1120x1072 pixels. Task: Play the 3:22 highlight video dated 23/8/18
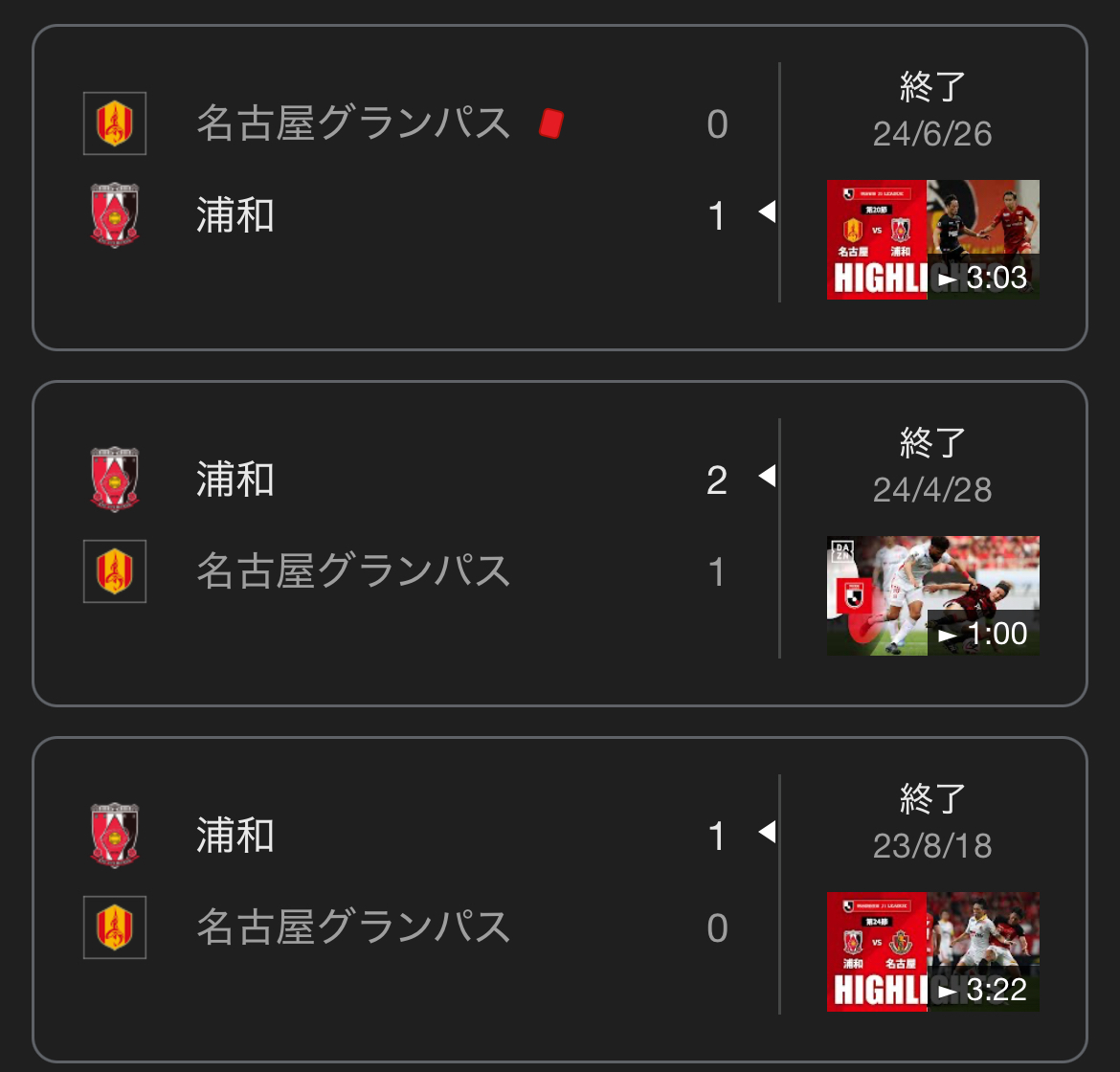[x=932, y=952]
